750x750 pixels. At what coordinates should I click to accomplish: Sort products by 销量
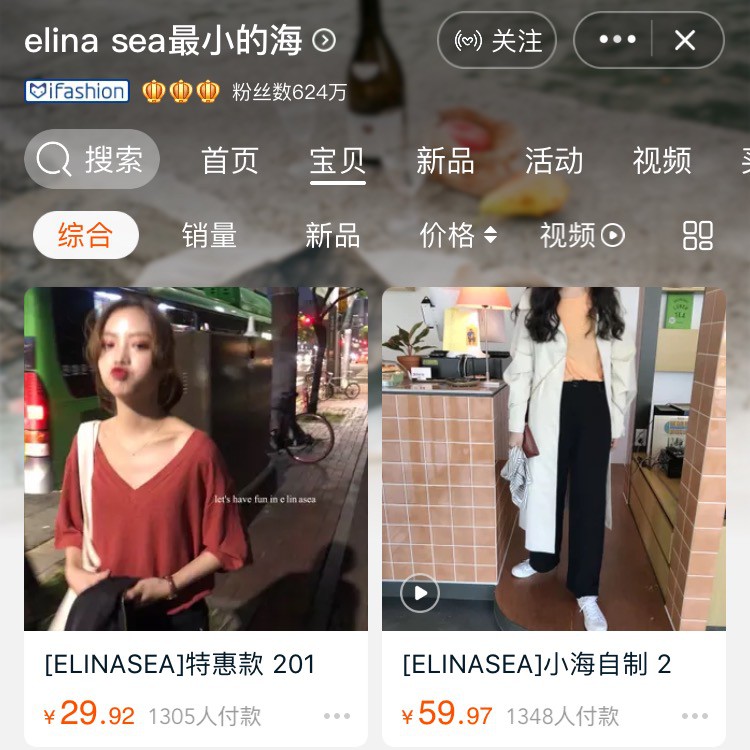[209, 236]
